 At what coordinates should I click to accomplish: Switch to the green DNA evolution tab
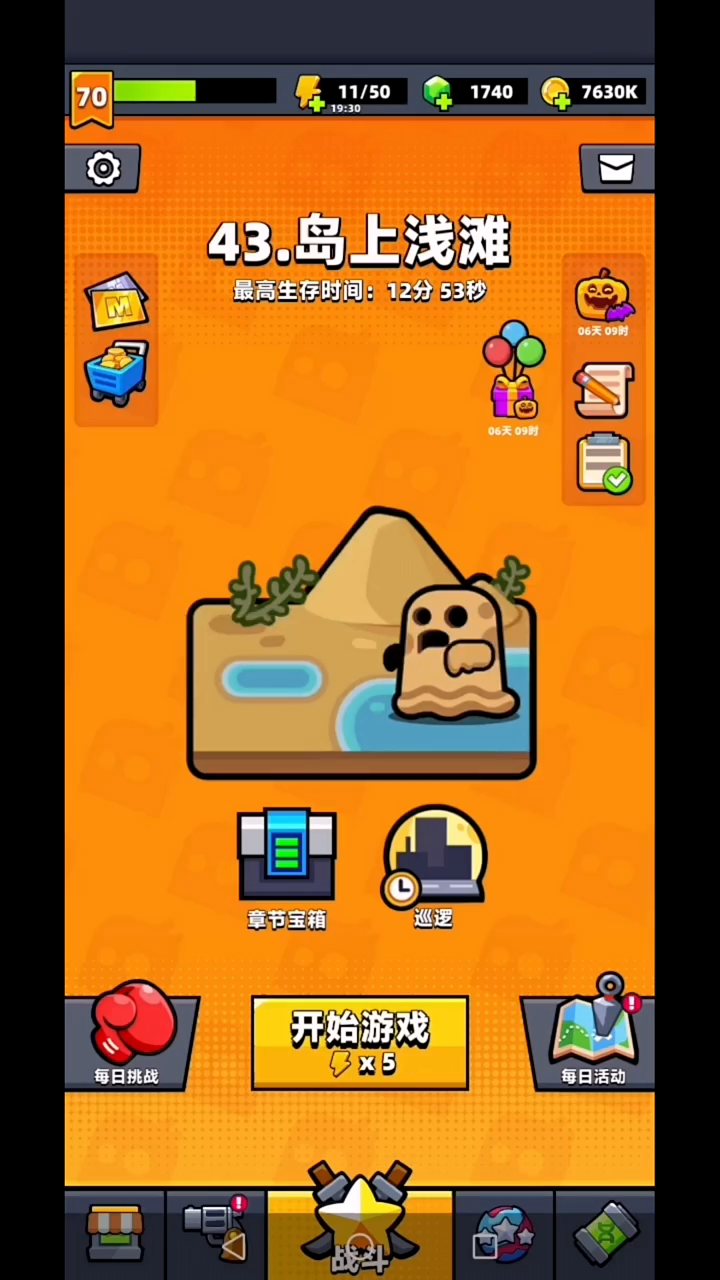point(606,1234)
